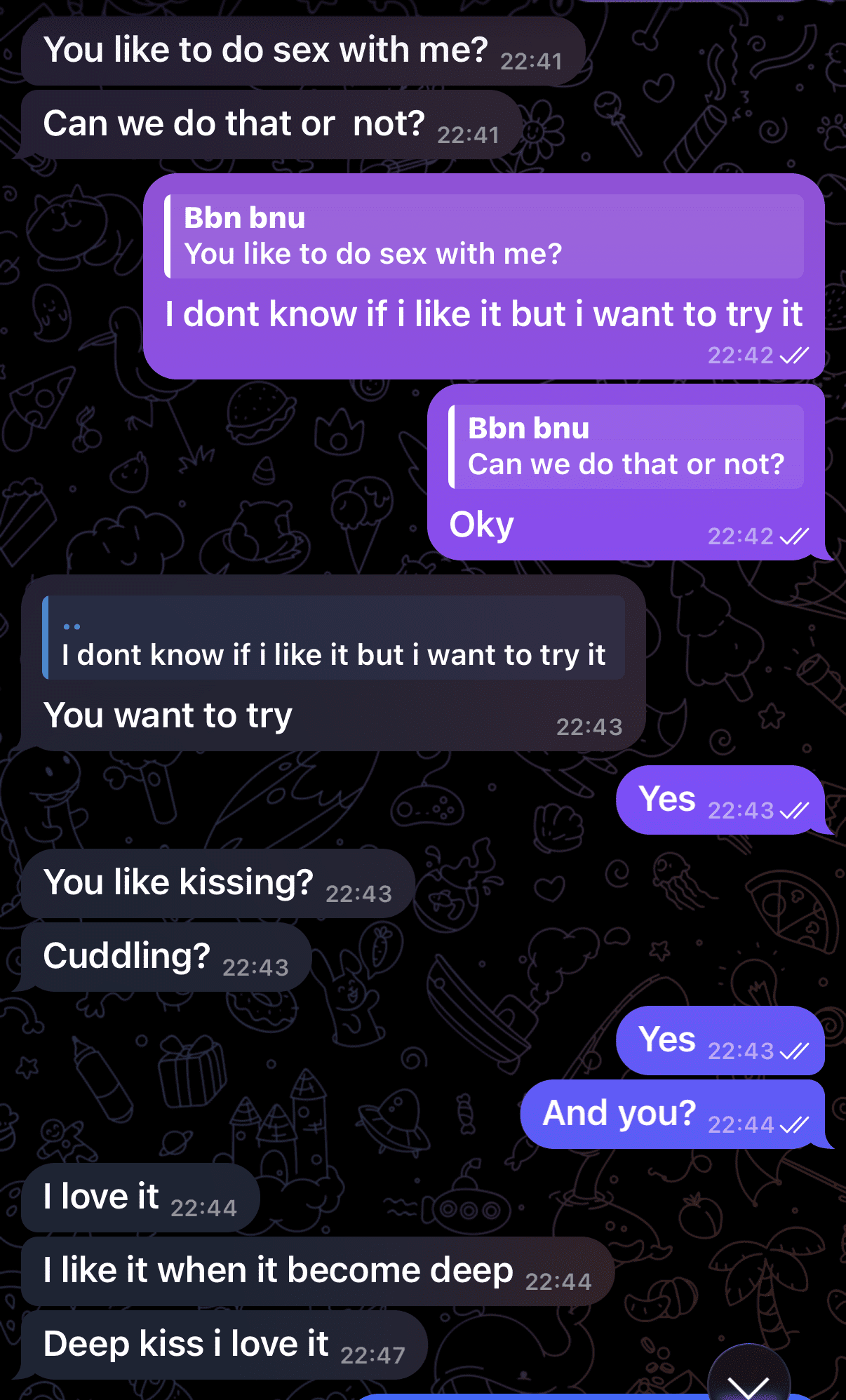Viewport: 846px width, 1400px height.
Task: Tap the quoted Bbn bnu reply in the 22:42 long message
Action: pyautogui.click(x=484, y=236)
